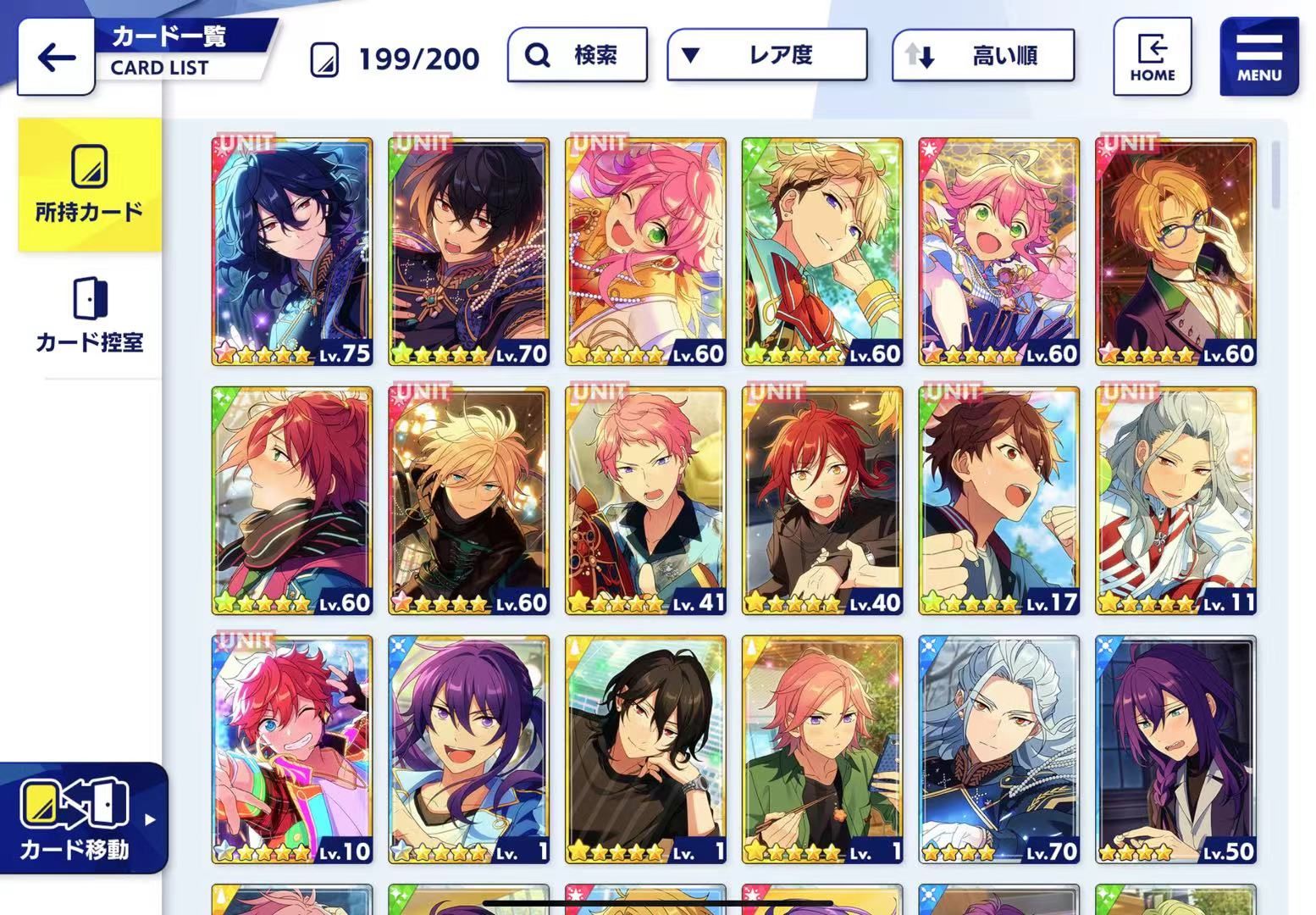View the Lv.17 brown-haired card
Screen dimensions: 1316x915
tap(998, 501)
